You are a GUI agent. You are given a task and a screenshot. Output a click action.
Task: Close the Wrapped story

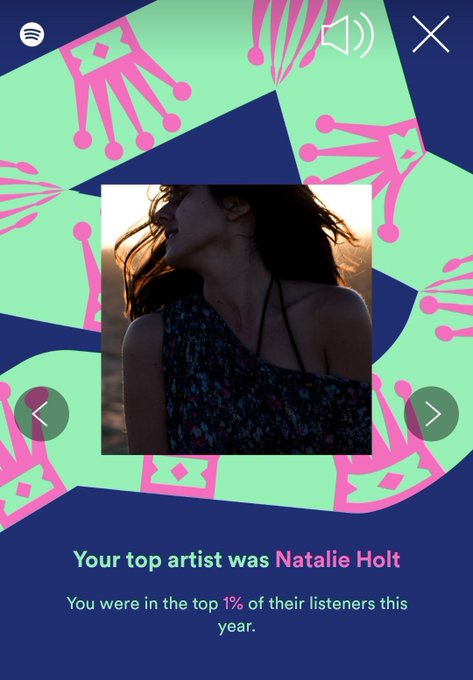(431, 34)
